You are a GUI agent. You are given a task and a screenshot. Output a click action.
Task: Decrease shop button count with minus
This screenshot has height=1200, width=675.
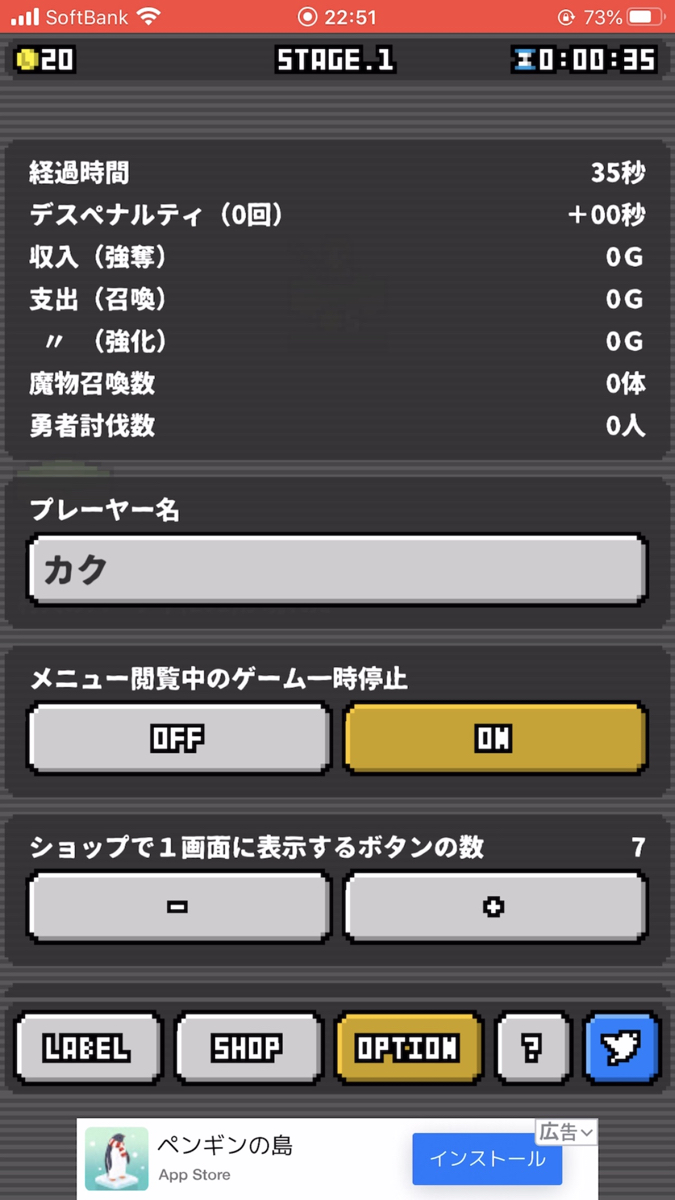pyautogui.click(x=179, y=907)
